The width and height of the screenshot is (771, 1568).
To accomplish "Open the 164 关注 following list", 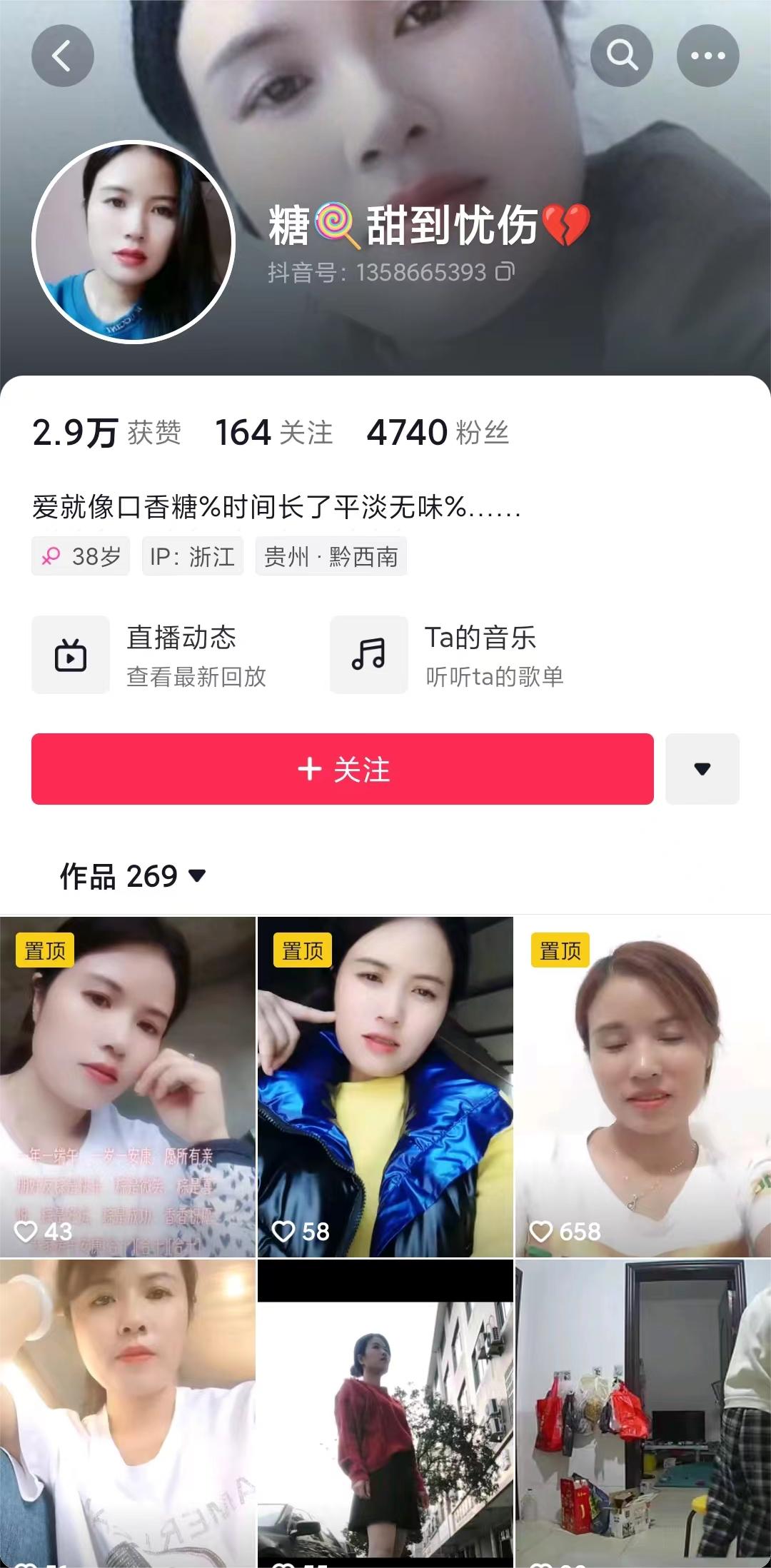I will tap(274, 433).
